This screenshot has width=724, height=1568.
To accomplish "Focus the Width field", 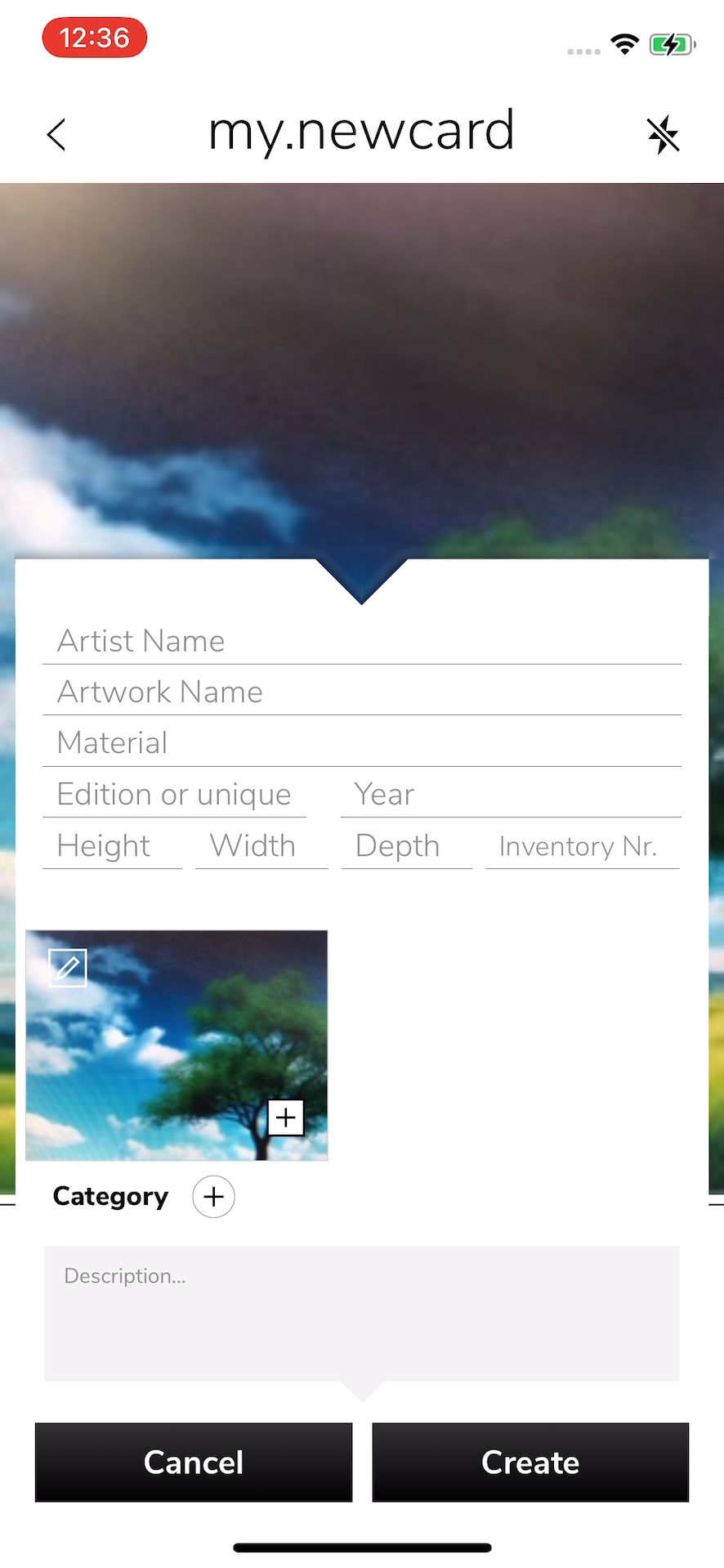I will 261,846.
